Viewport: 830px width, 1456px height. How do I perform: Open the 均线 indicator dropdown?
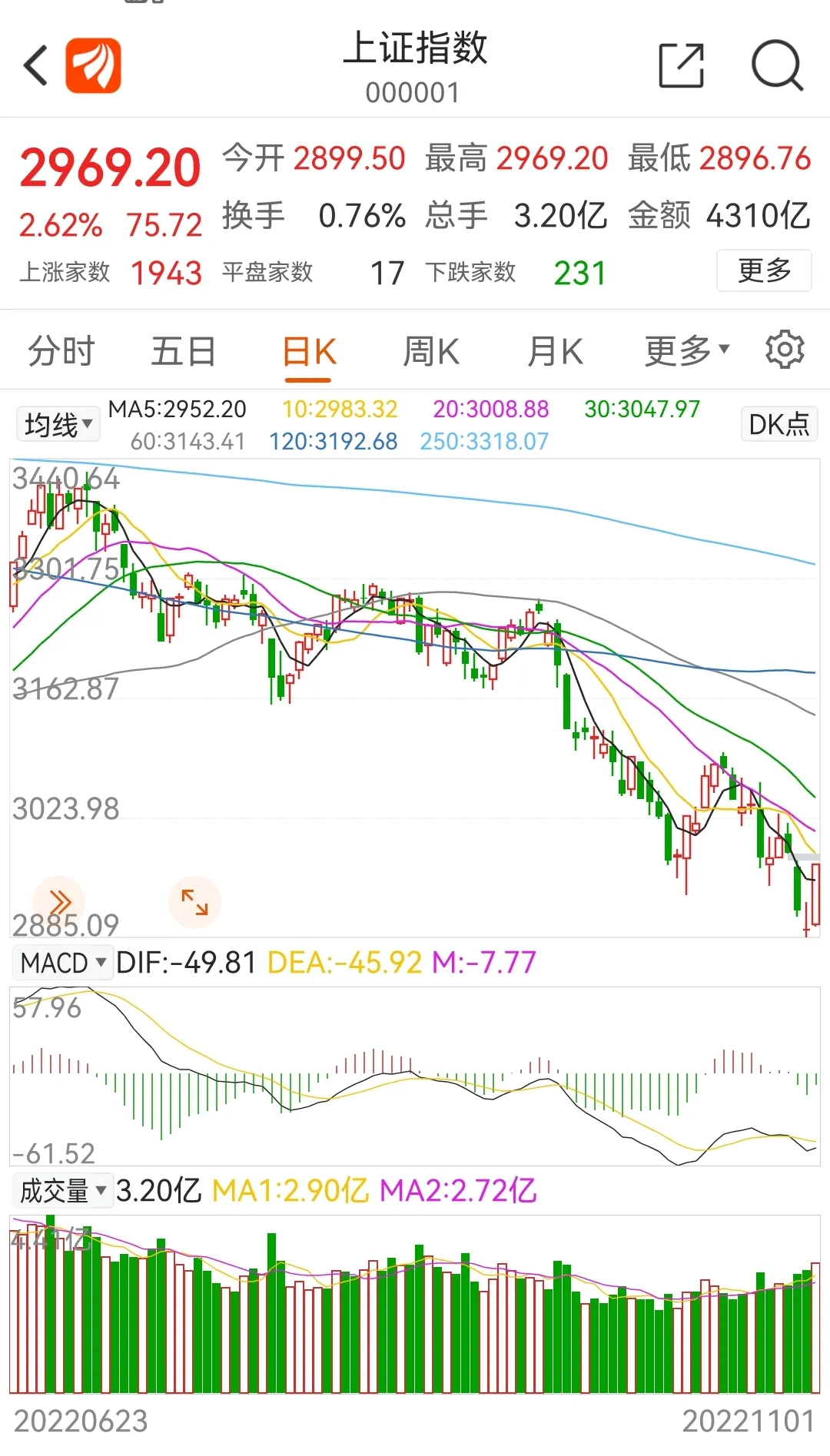[58, 424]
